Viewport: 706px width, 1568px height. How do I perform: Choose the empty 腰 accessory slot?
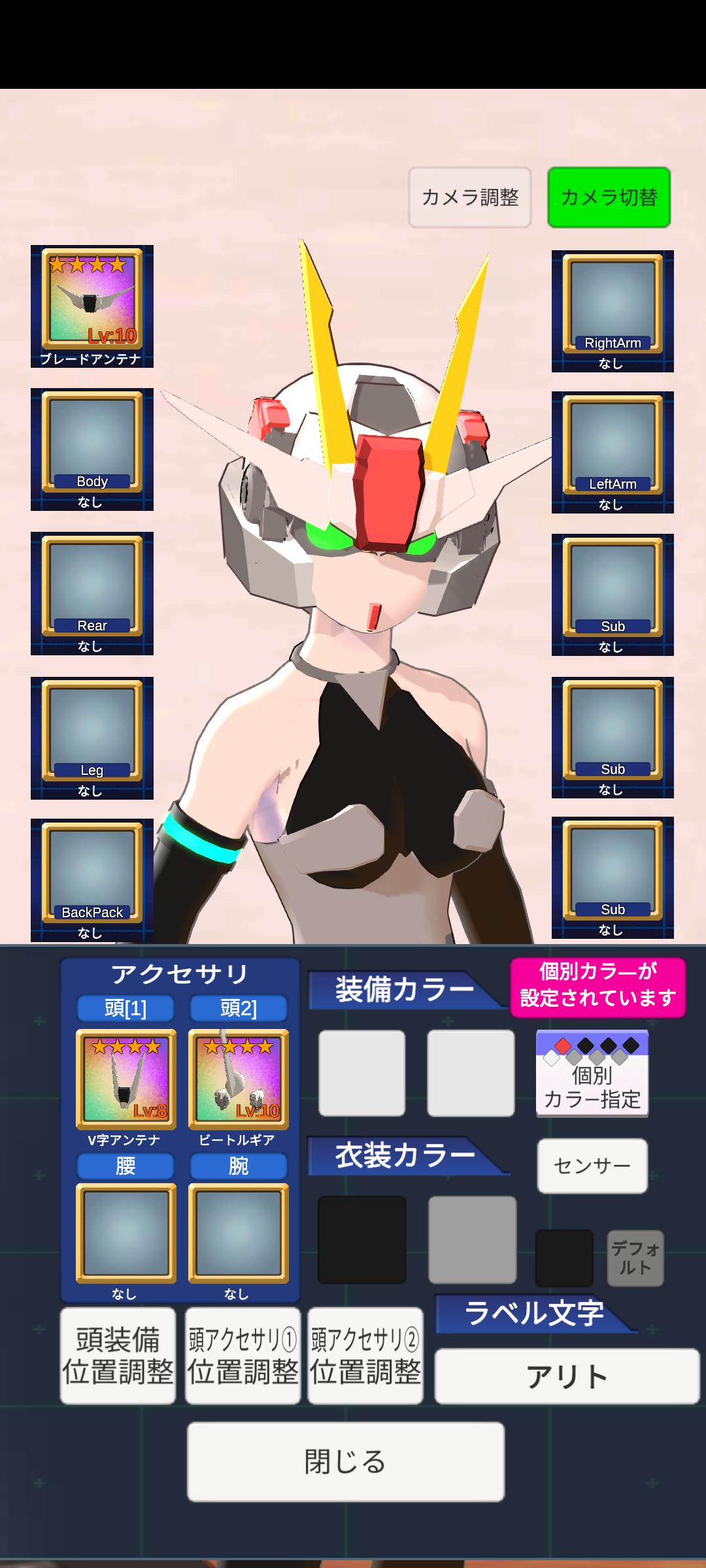point(126,1233)
